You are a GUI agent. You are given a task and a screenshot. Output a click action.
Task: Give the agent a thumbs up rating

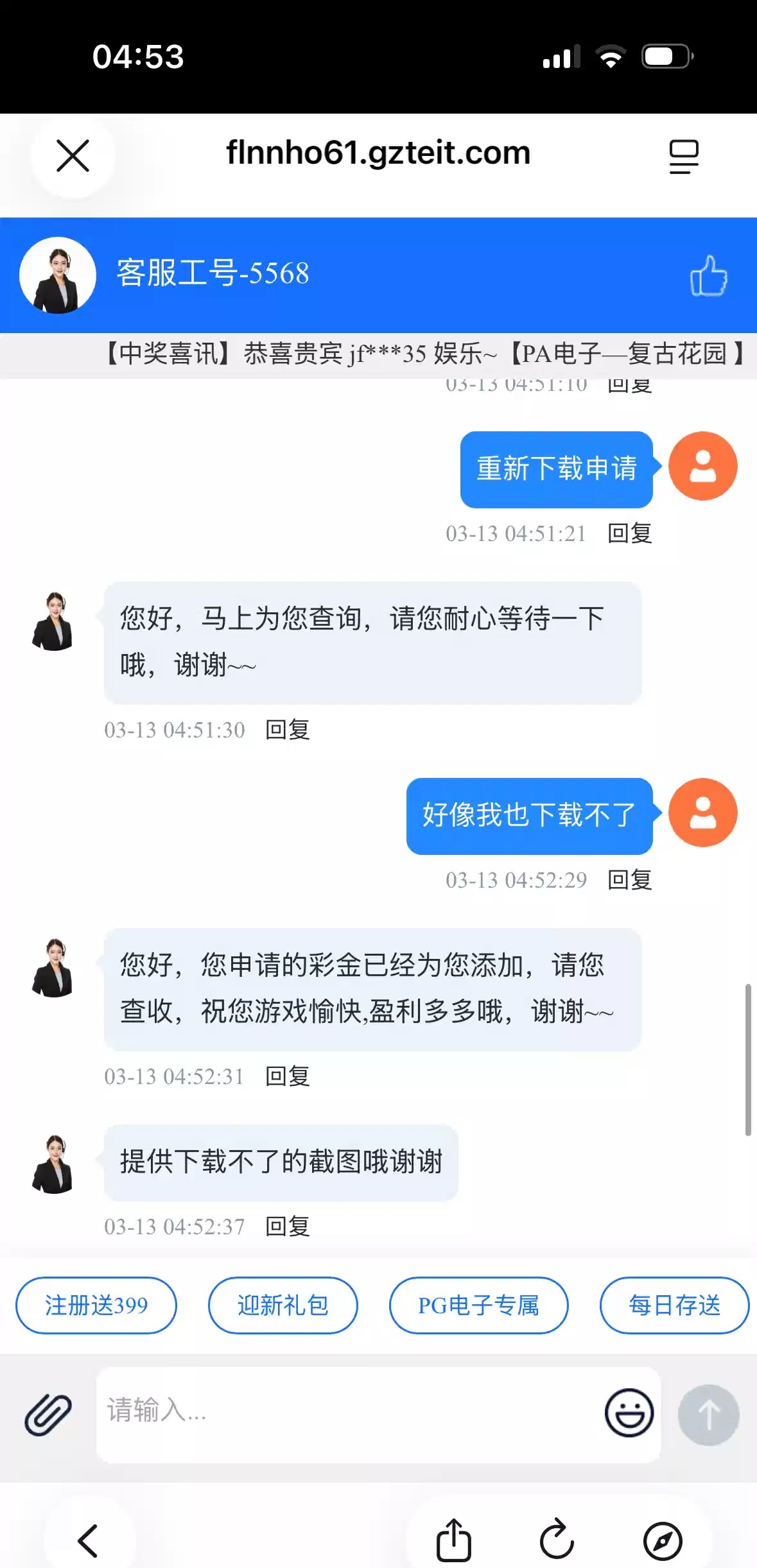point(708,276)
